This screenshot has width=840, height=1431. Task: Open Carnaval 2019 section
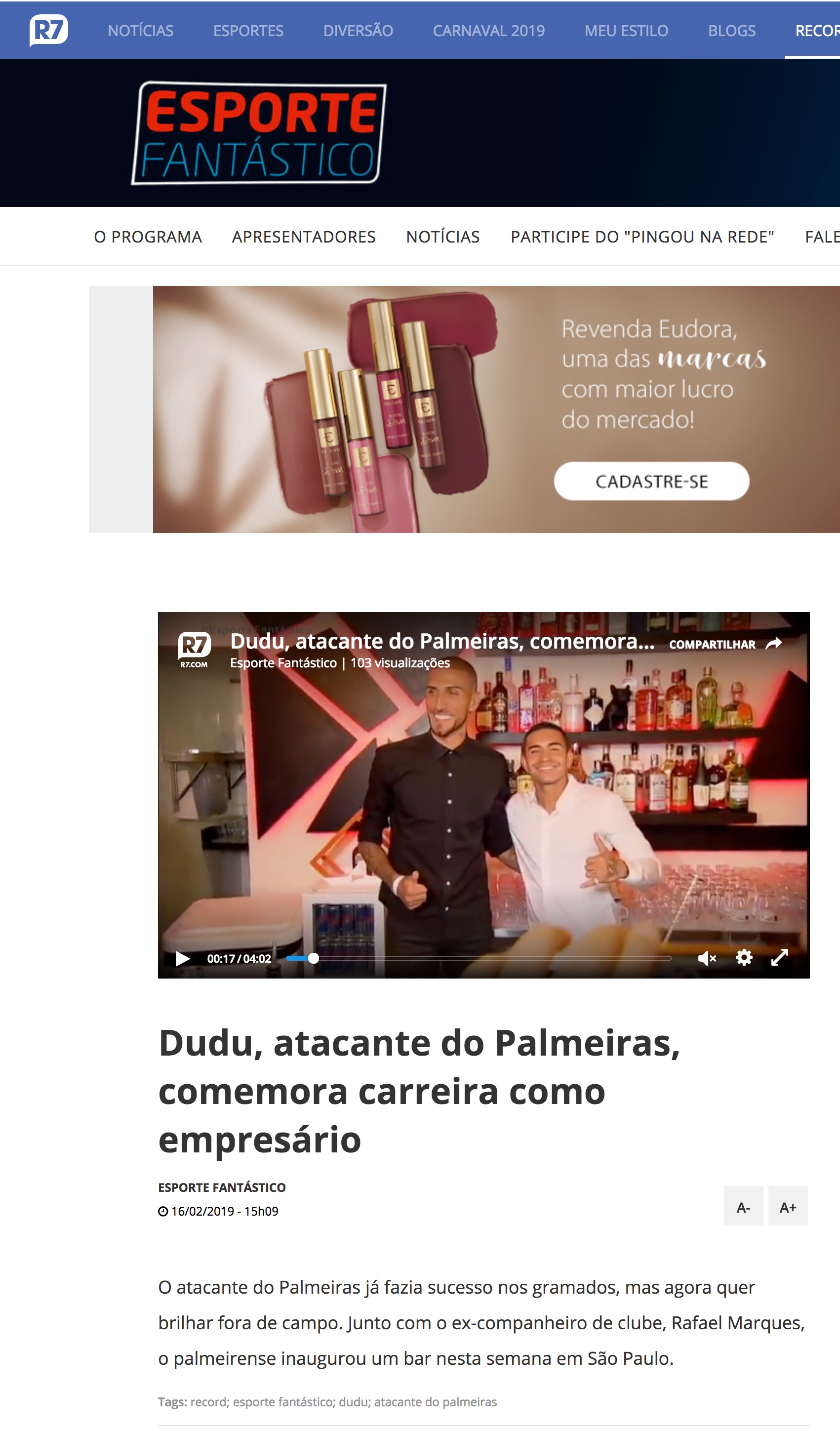489,31
